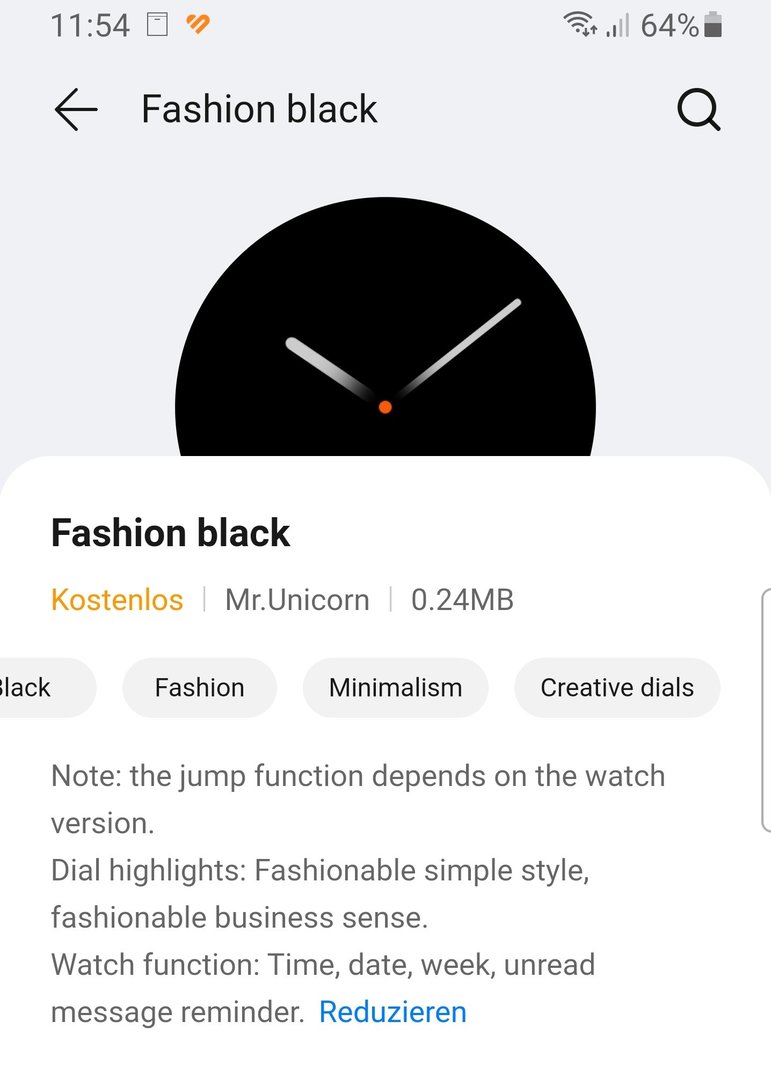Go back using the arrow icon
This screenshot has width=771, height=1080.
(x=76, y=110)
